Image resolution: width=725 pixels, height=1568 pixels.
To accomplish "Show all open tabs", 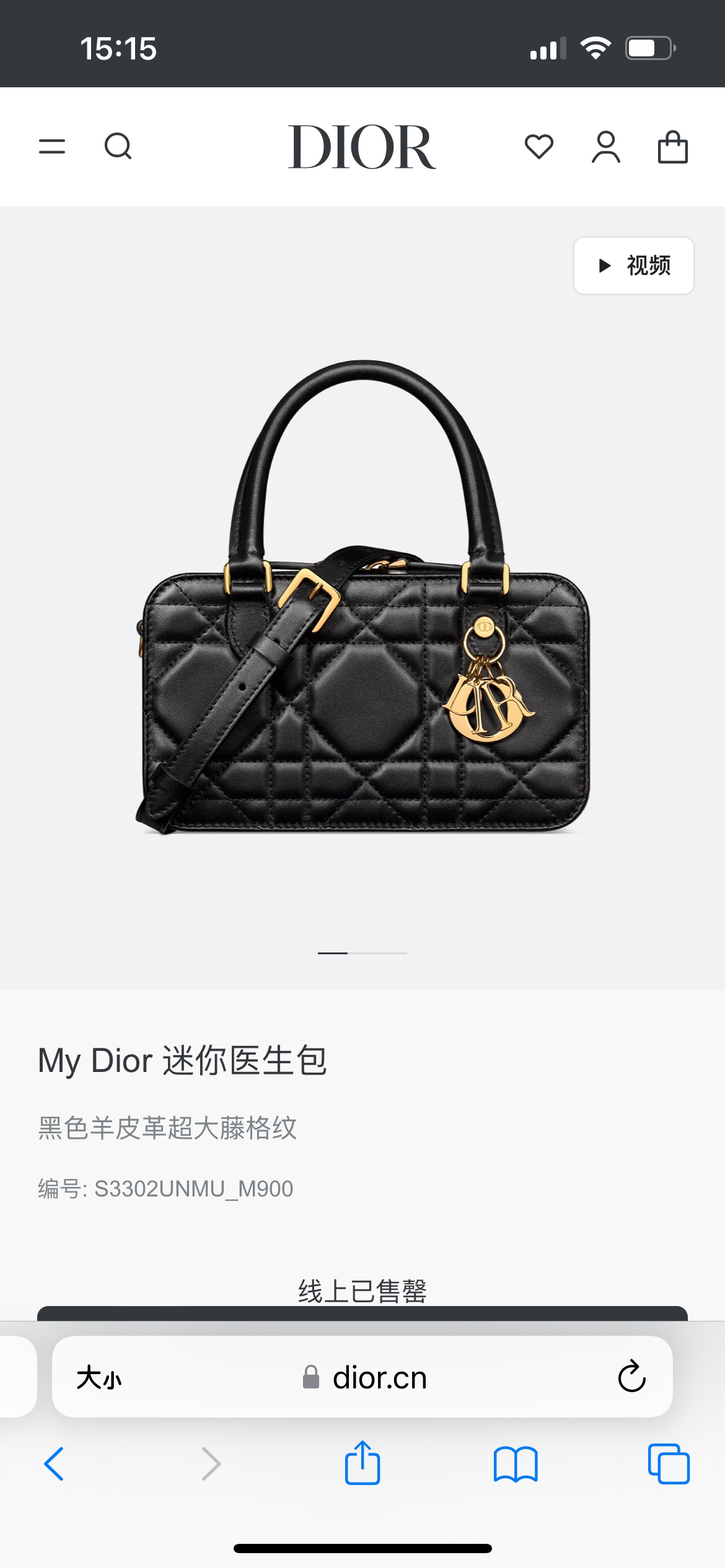I will coord(669,1464).
